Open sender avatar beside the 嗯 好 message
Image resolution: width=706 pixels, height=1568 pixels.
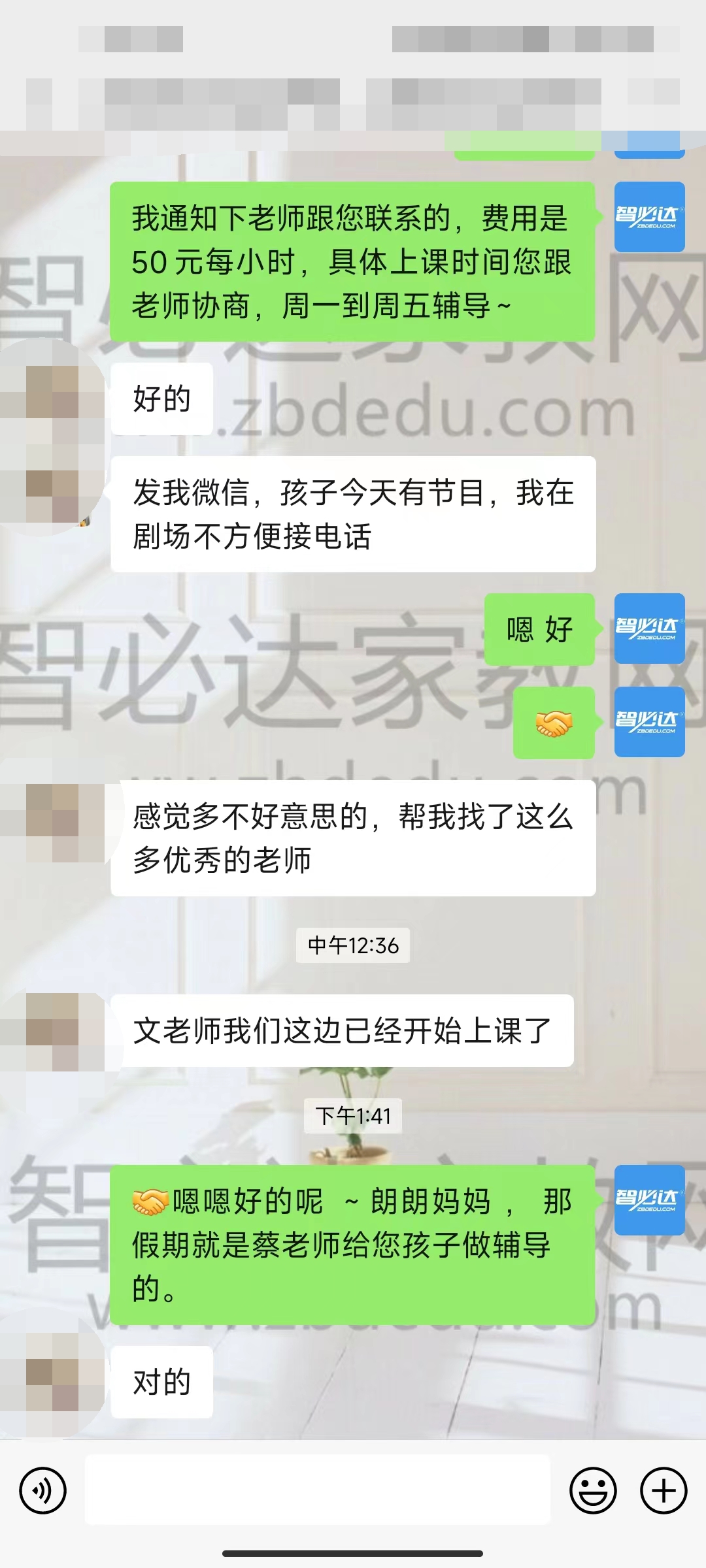point(649,629)
